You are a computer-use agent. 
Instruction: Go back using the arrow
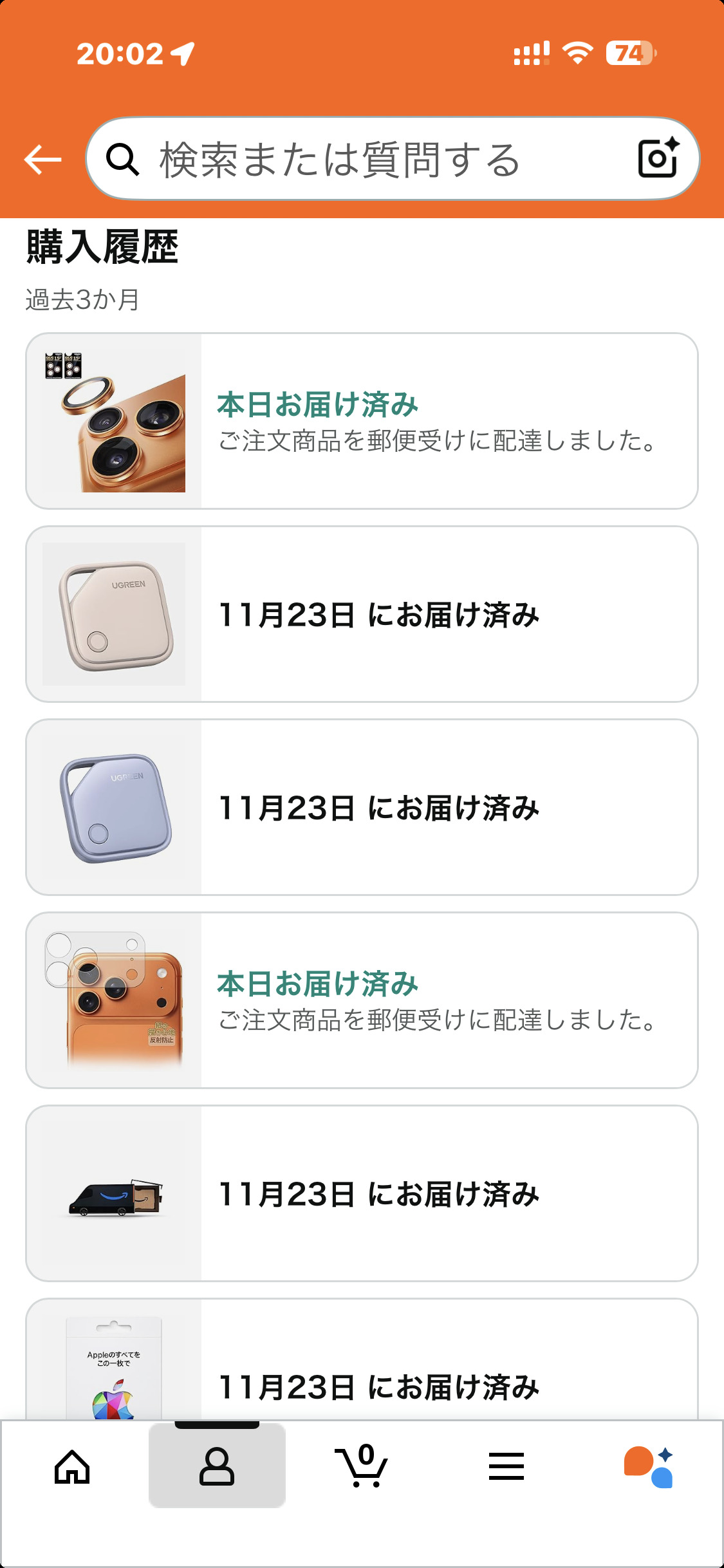coord(42,160)
